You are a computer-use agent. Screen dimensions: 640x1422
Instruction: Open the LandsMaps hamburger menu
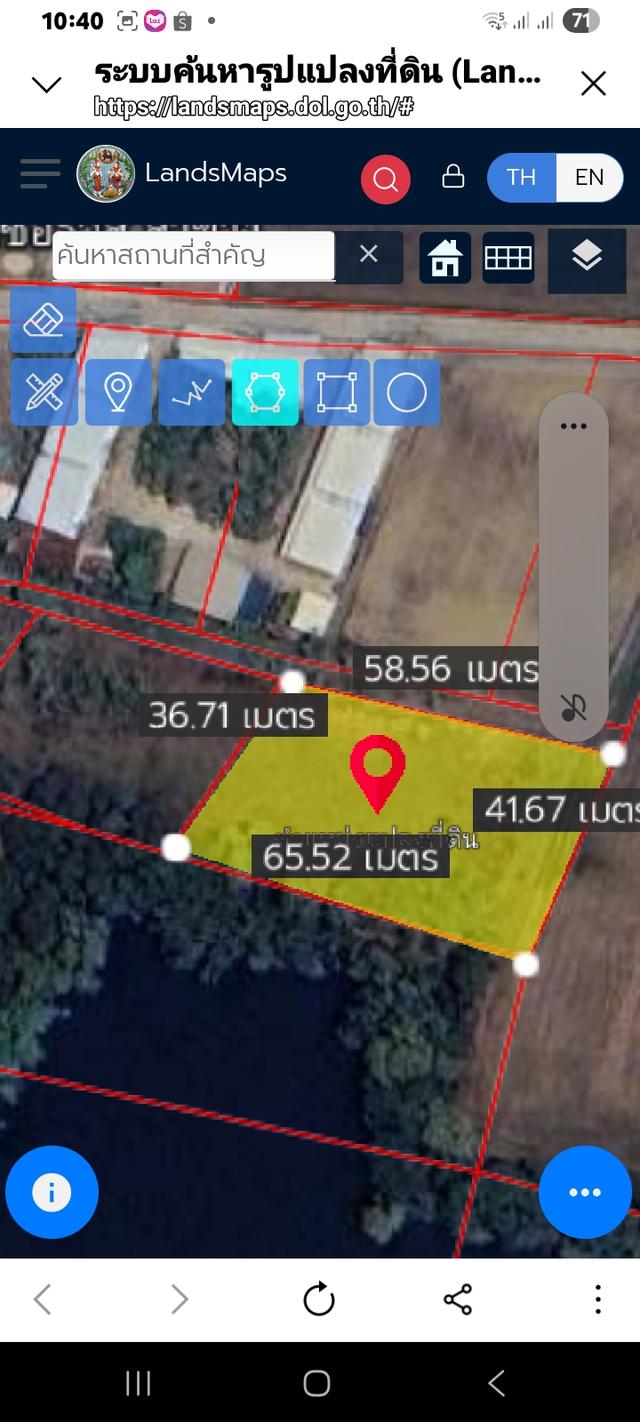(x=40, y=174)
